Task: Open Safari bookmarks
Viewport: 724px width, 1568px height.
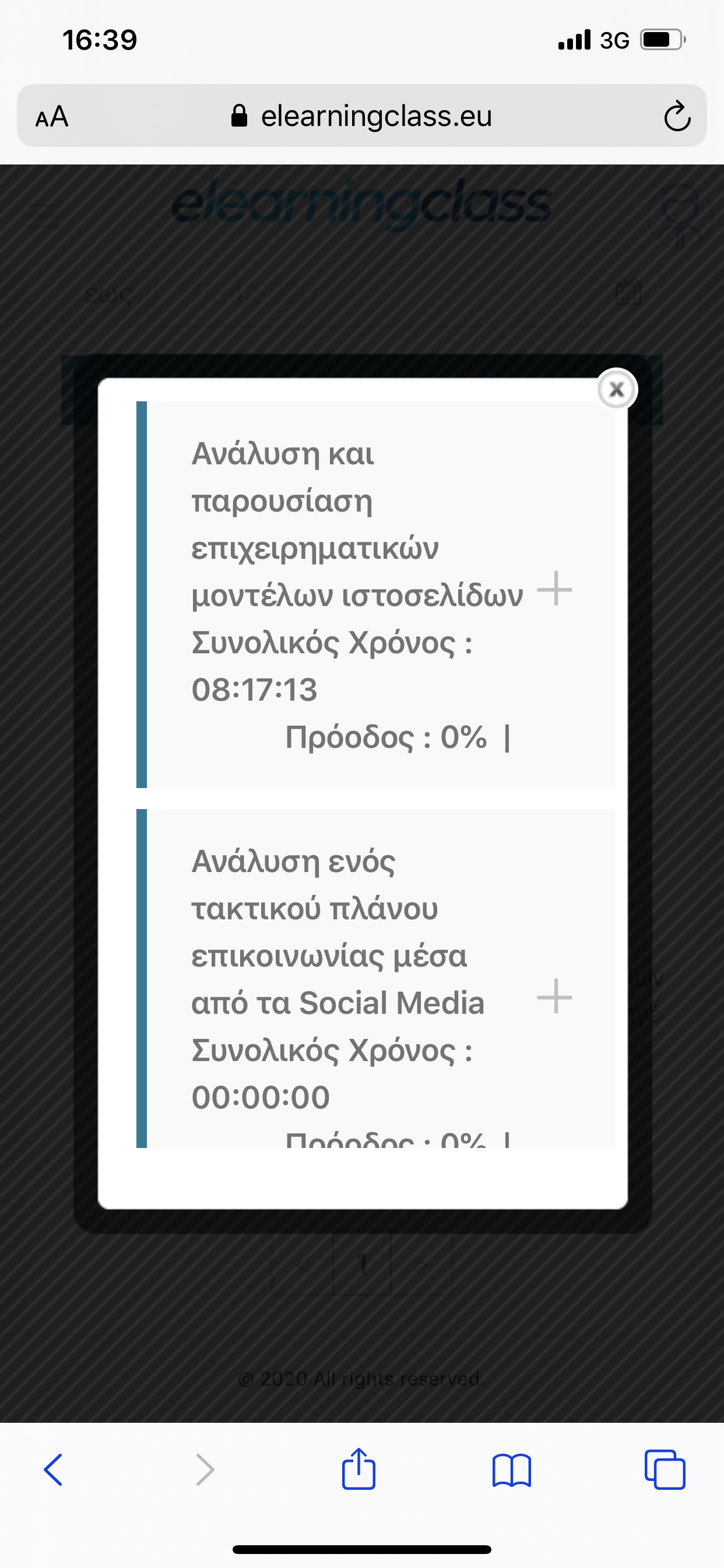Action: tap(512, 1470)
